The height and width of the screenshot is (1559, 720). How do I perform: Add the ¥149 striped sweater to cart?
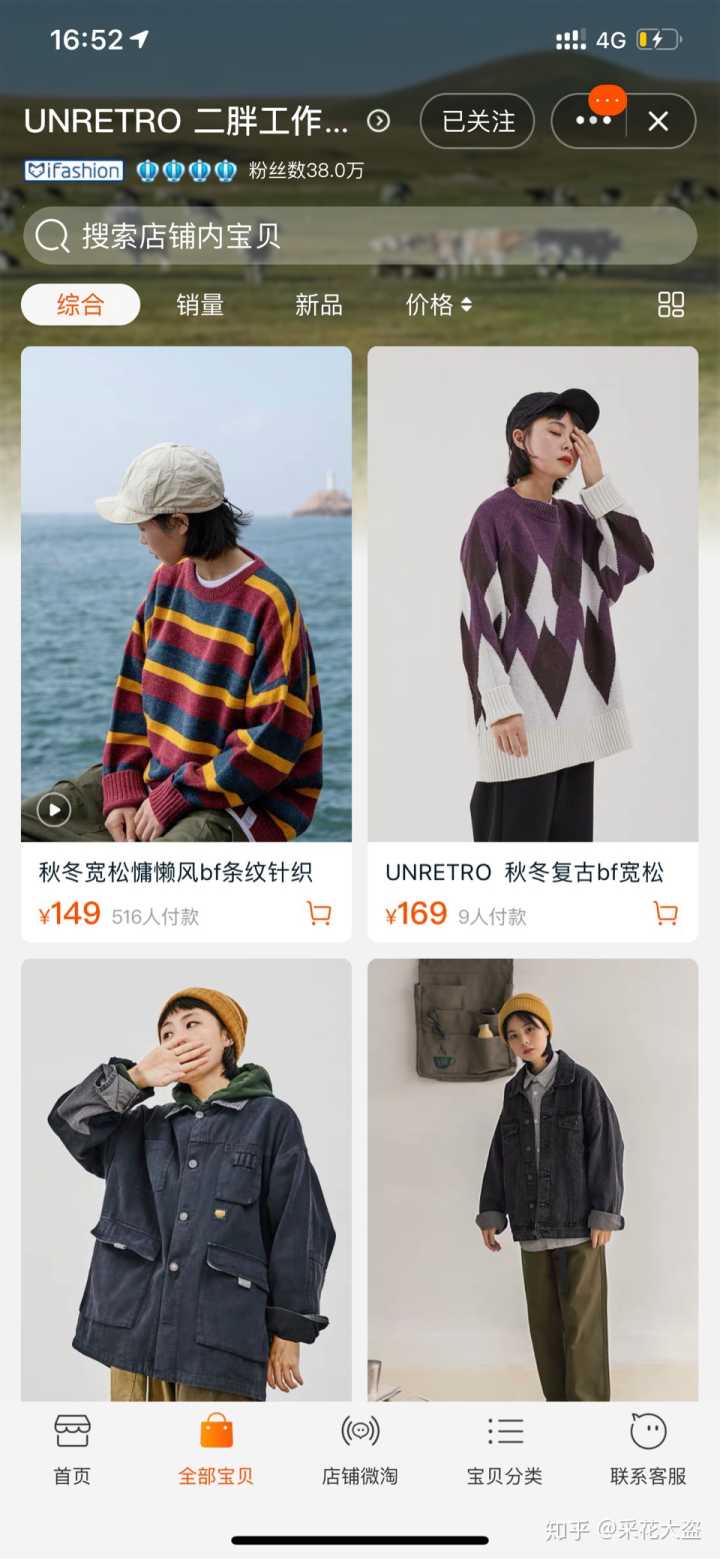(319, 913)
